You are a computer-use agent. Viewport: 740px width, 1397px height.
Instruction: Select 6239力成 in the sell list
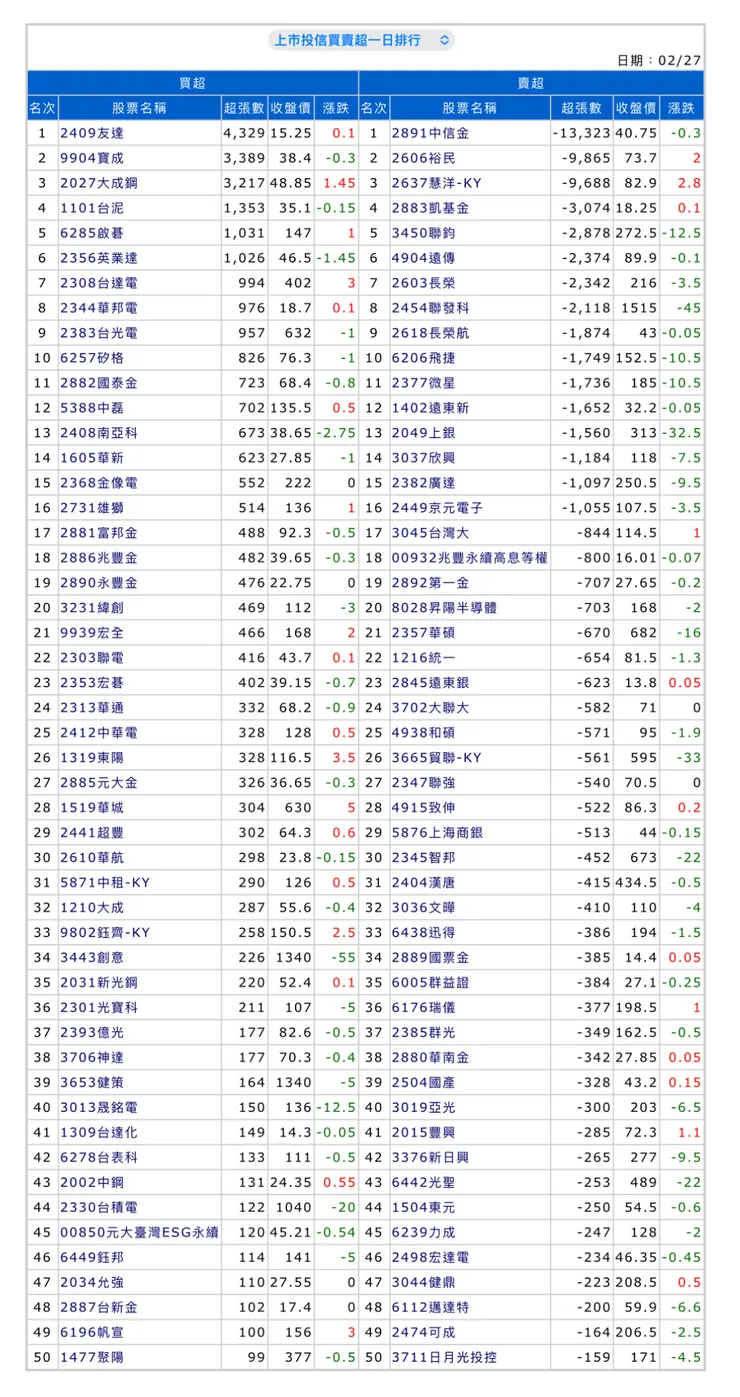tap(424, 1233)
